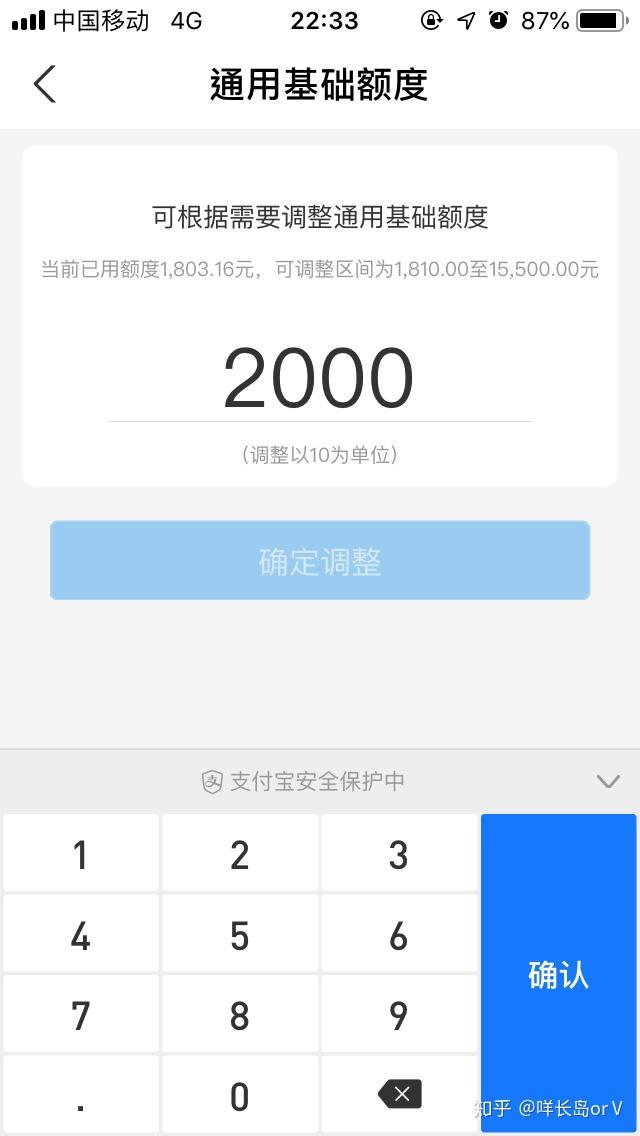Enter digit 3 on the keypad
This screenshot has width=640, height=1136.
[x=399, y=854]
